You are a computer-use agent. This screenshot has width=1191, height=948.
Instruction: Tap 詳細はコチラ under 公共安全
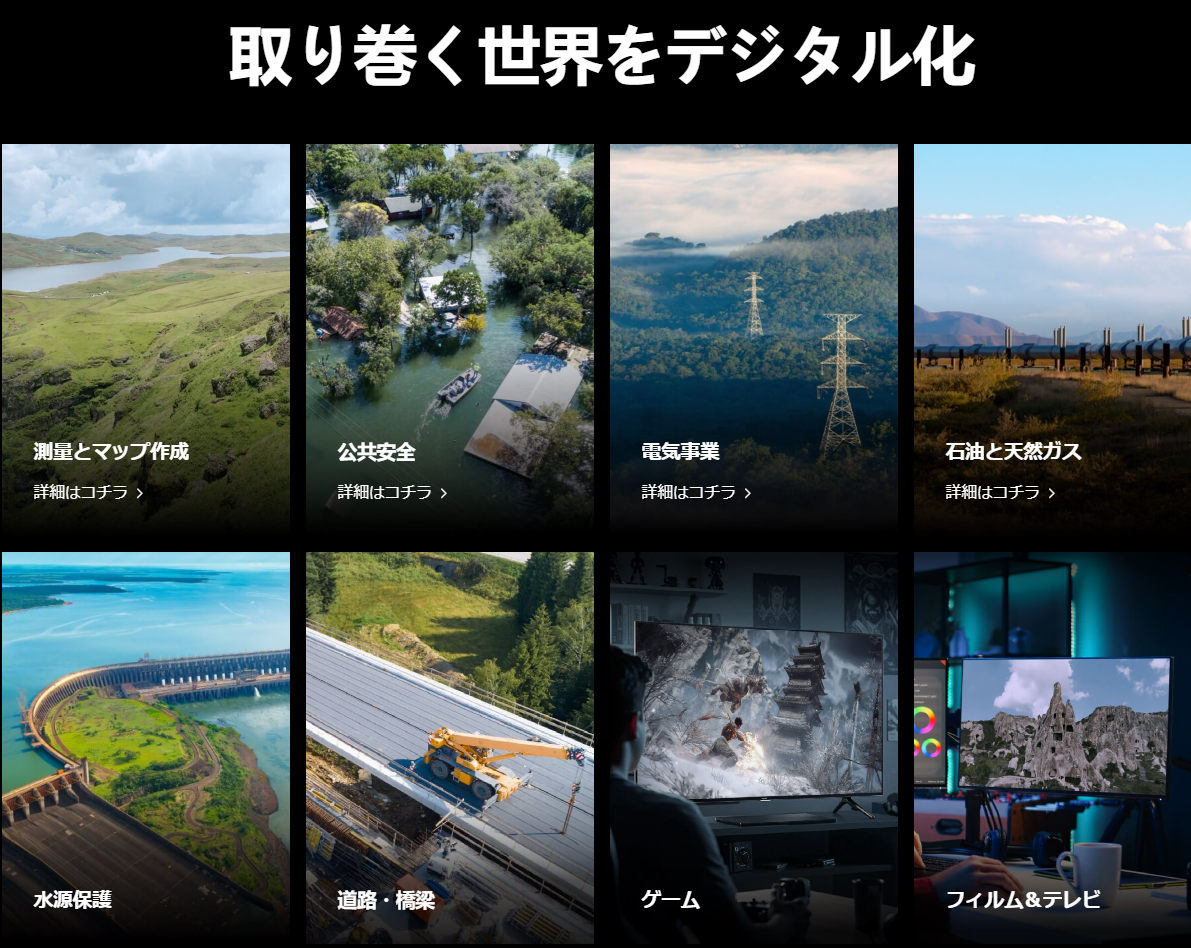pos(392,492)
